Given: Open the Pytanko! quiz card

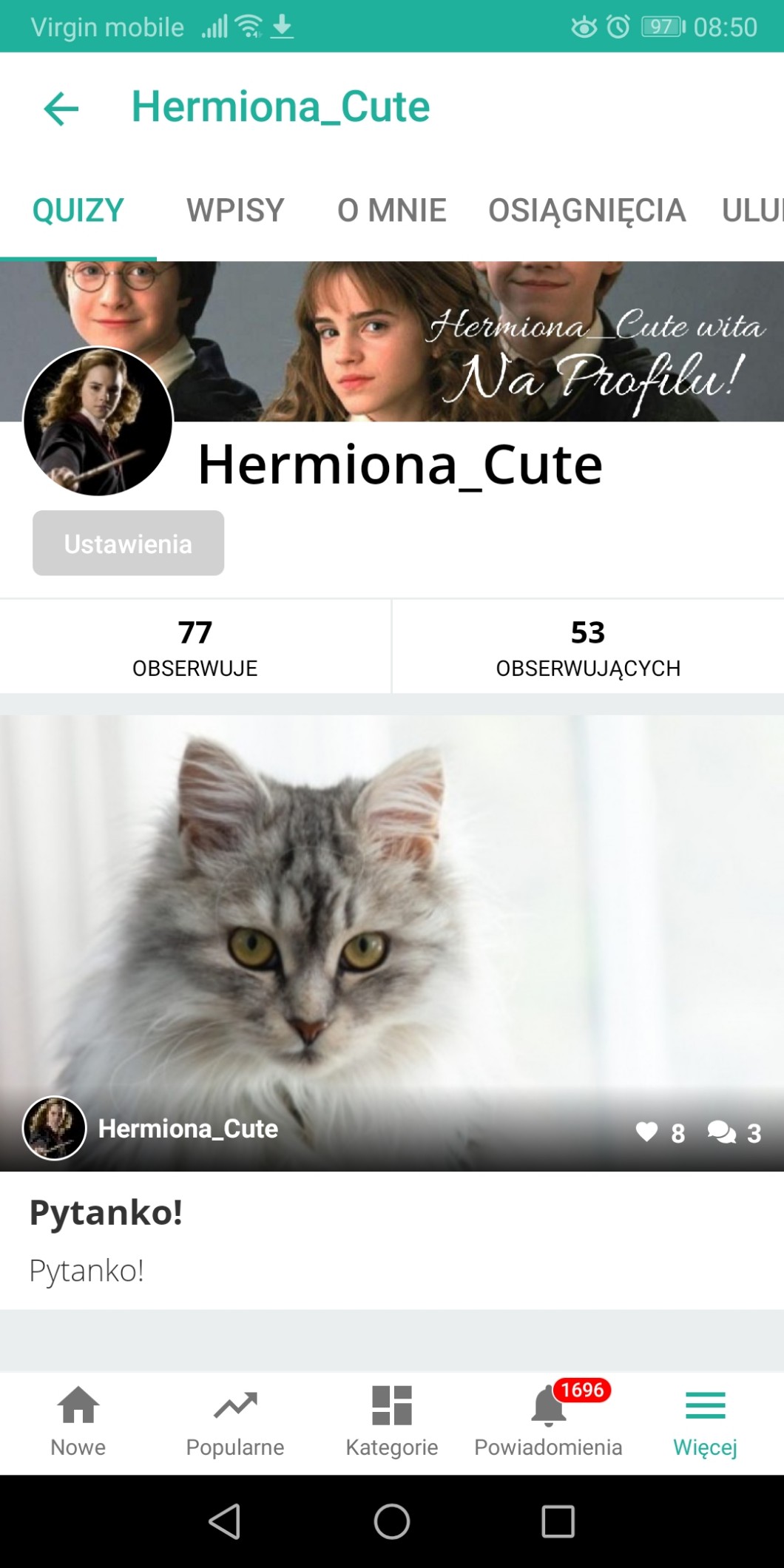Looking at the screenshot, I should point(392,1012).
